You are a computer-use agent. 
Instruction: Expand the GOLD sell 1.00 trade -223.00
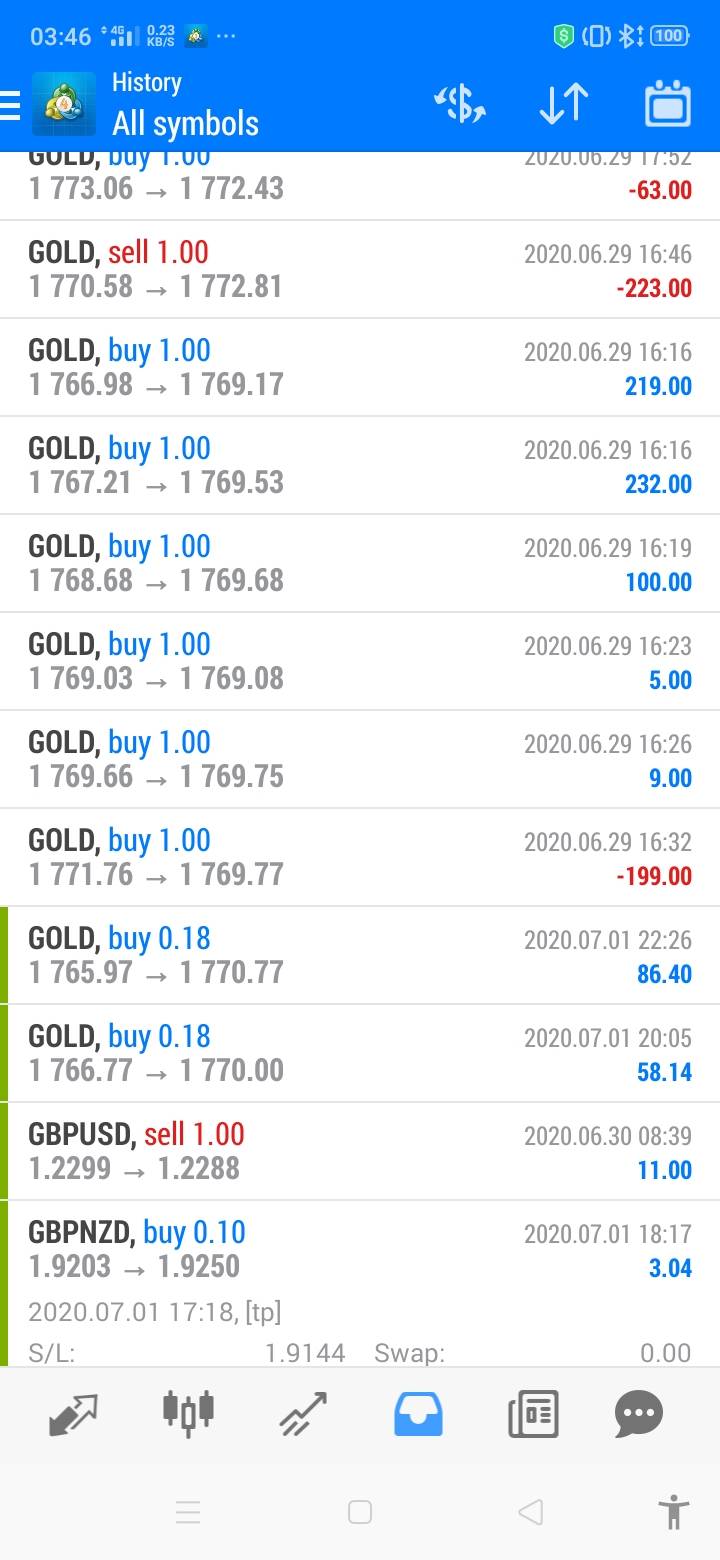[x=360, y=270]
